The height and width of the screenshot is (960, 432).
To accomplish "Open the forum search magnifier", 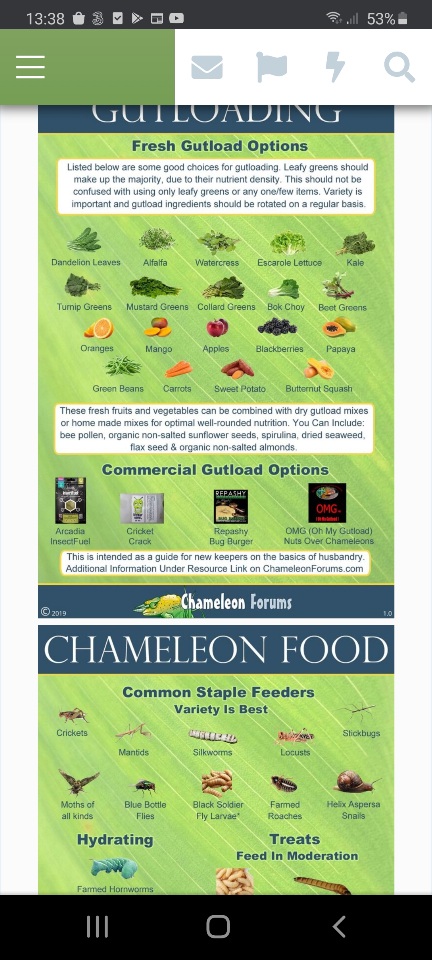I will tap(400, 67).
